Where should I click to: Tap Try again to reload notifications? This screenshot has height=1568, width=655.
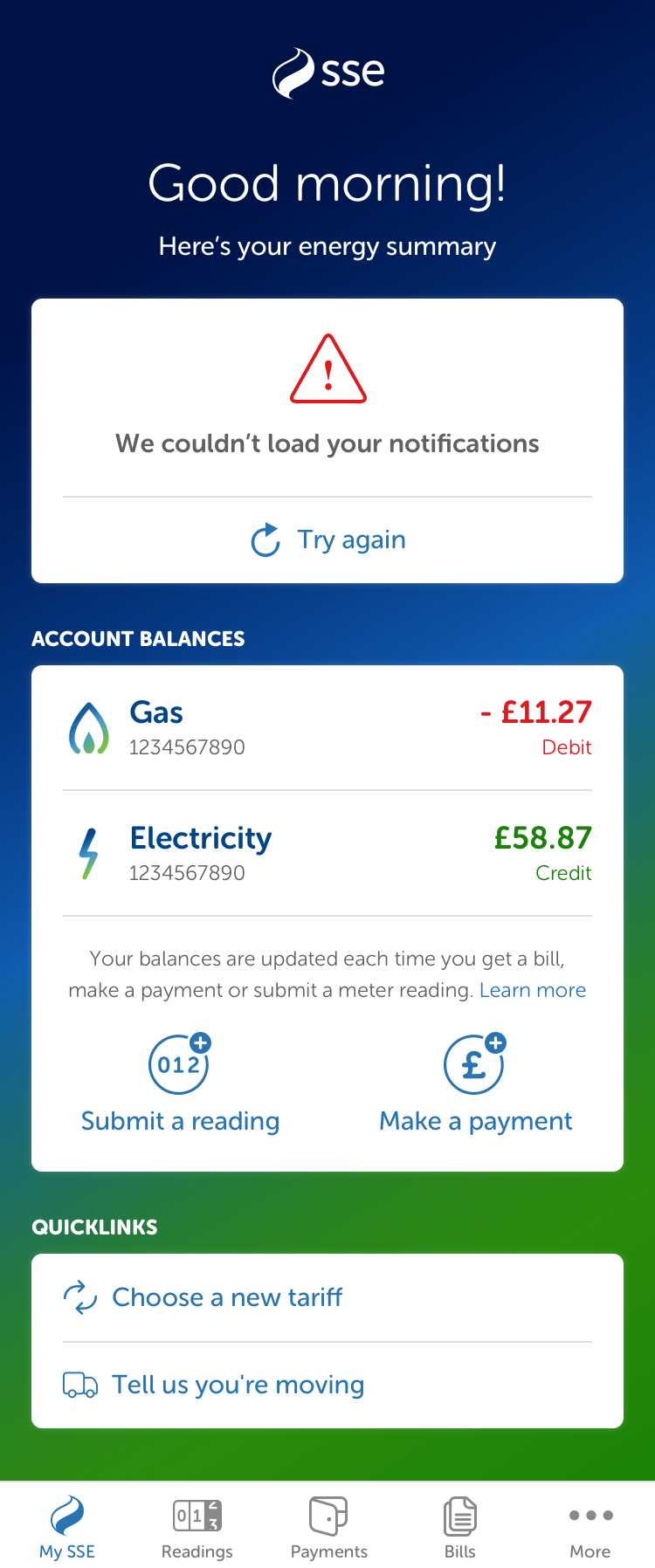tap(328, 540)
